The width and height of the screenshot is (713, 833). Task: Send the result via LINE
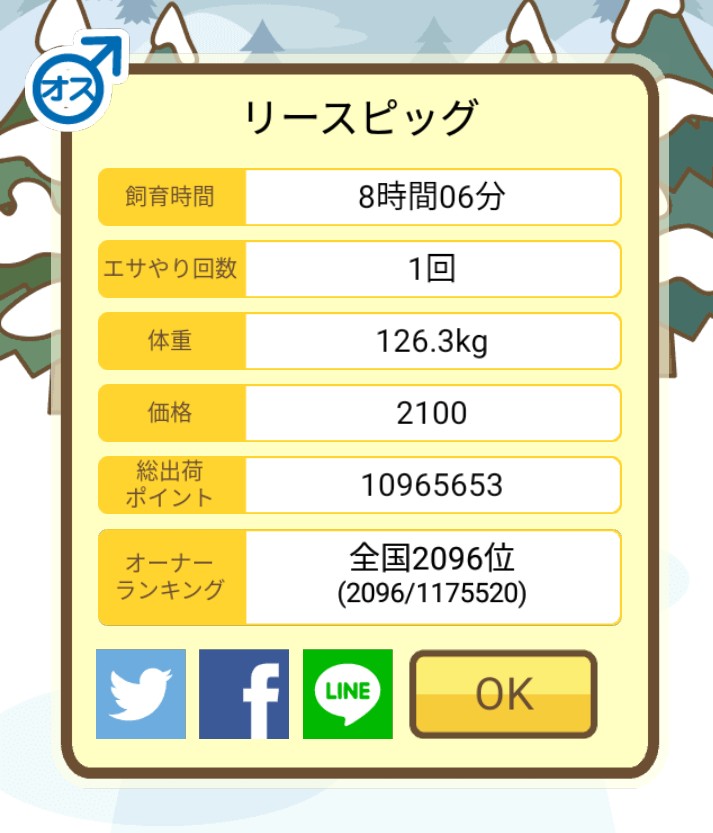[x=348, y=694]
